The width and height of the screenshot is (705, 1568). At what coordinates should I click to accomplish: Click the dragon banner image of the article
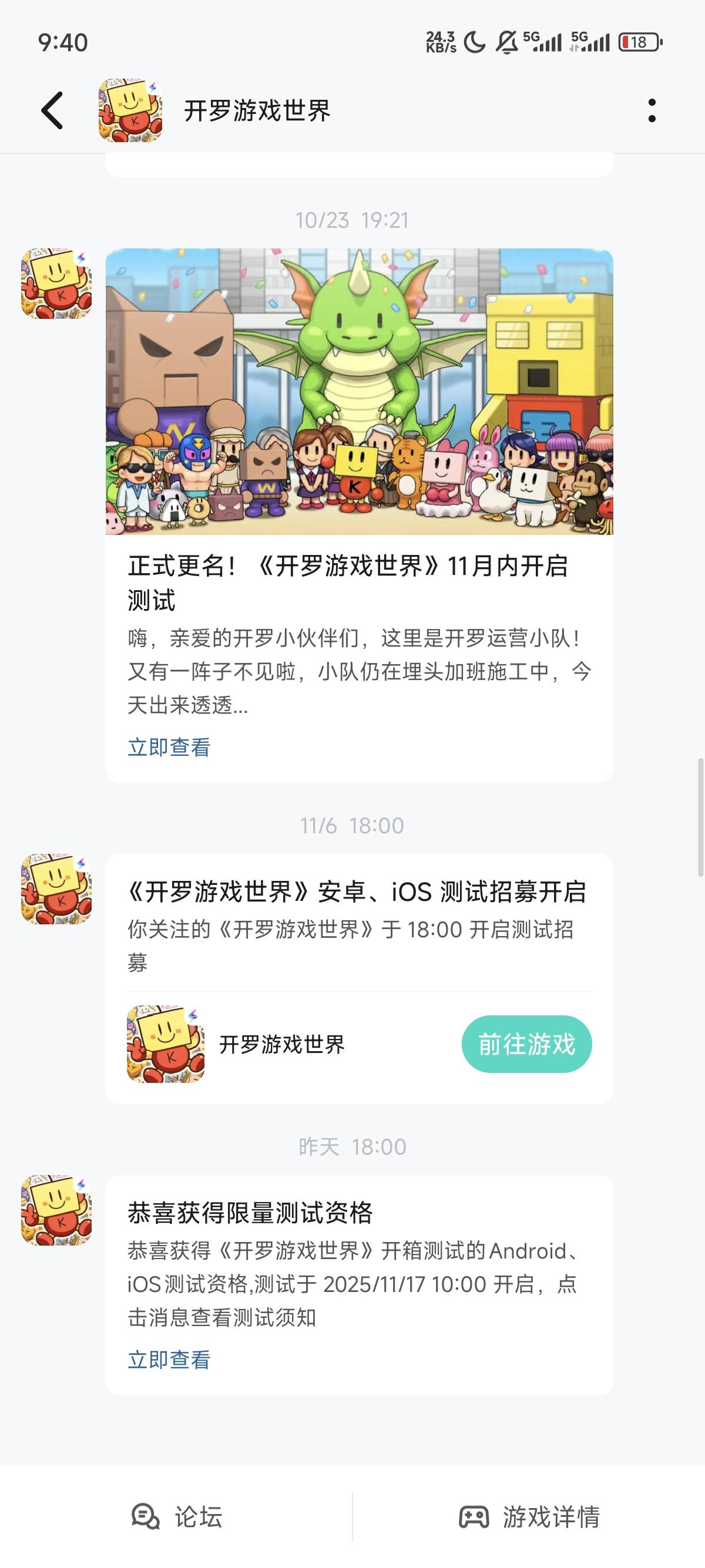click(x=360, y=396)
